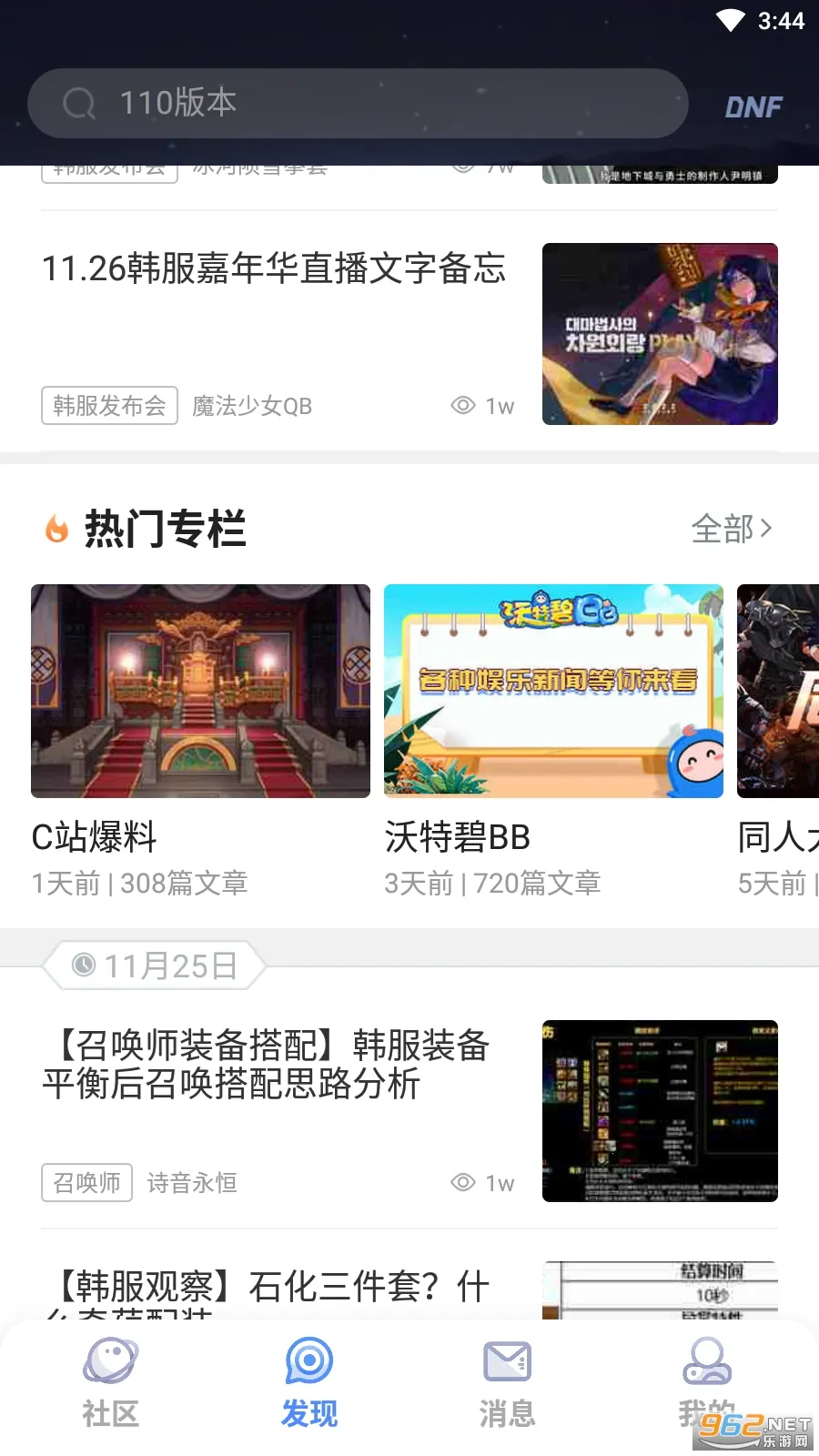Open the C站爆料 column cover image
Image resolution: width=819 pixels, height=1456 pixels.
coord(200,691)
